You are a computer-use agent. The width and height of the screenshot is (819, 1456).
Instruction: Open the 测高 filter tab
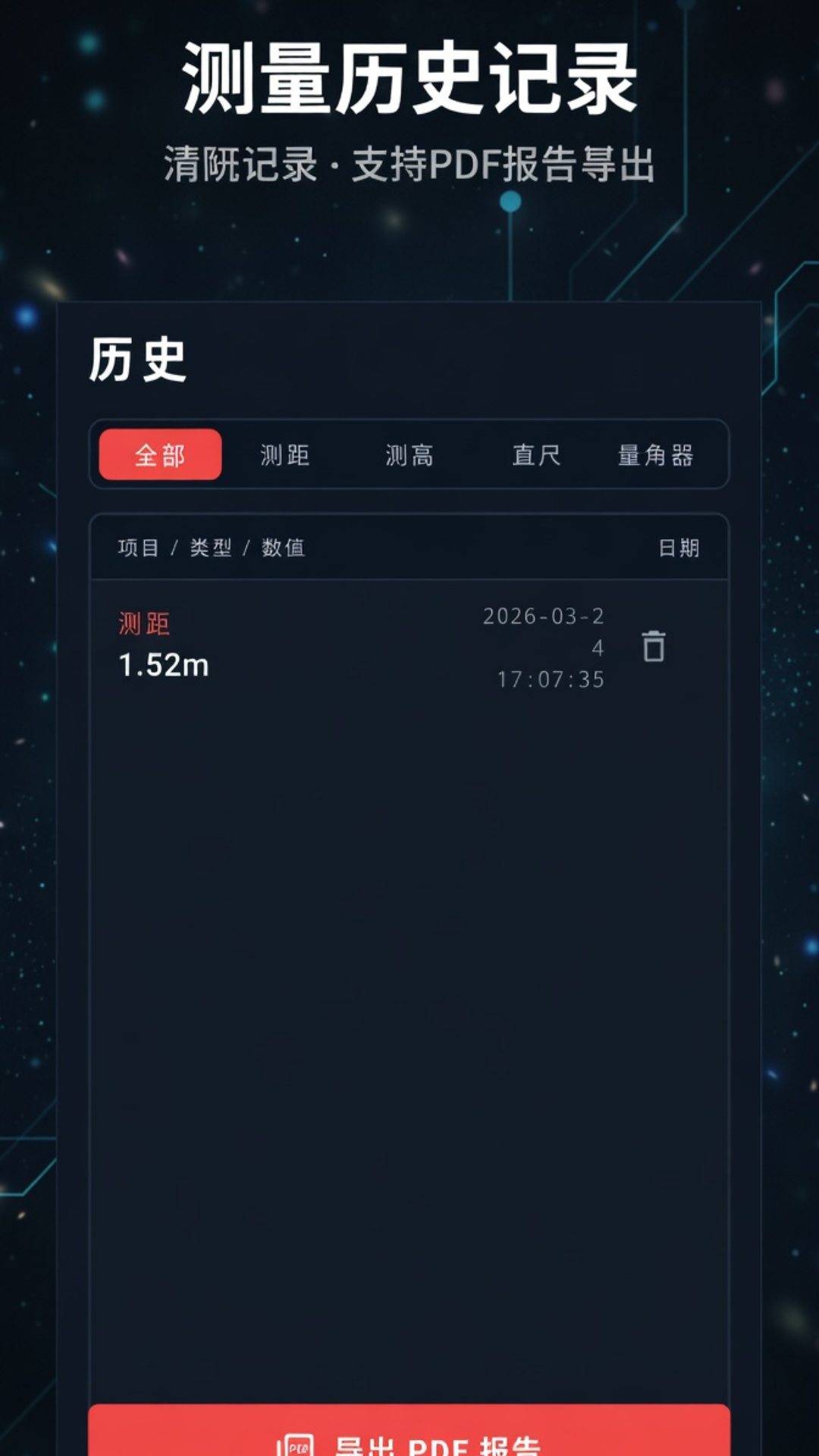410,455
